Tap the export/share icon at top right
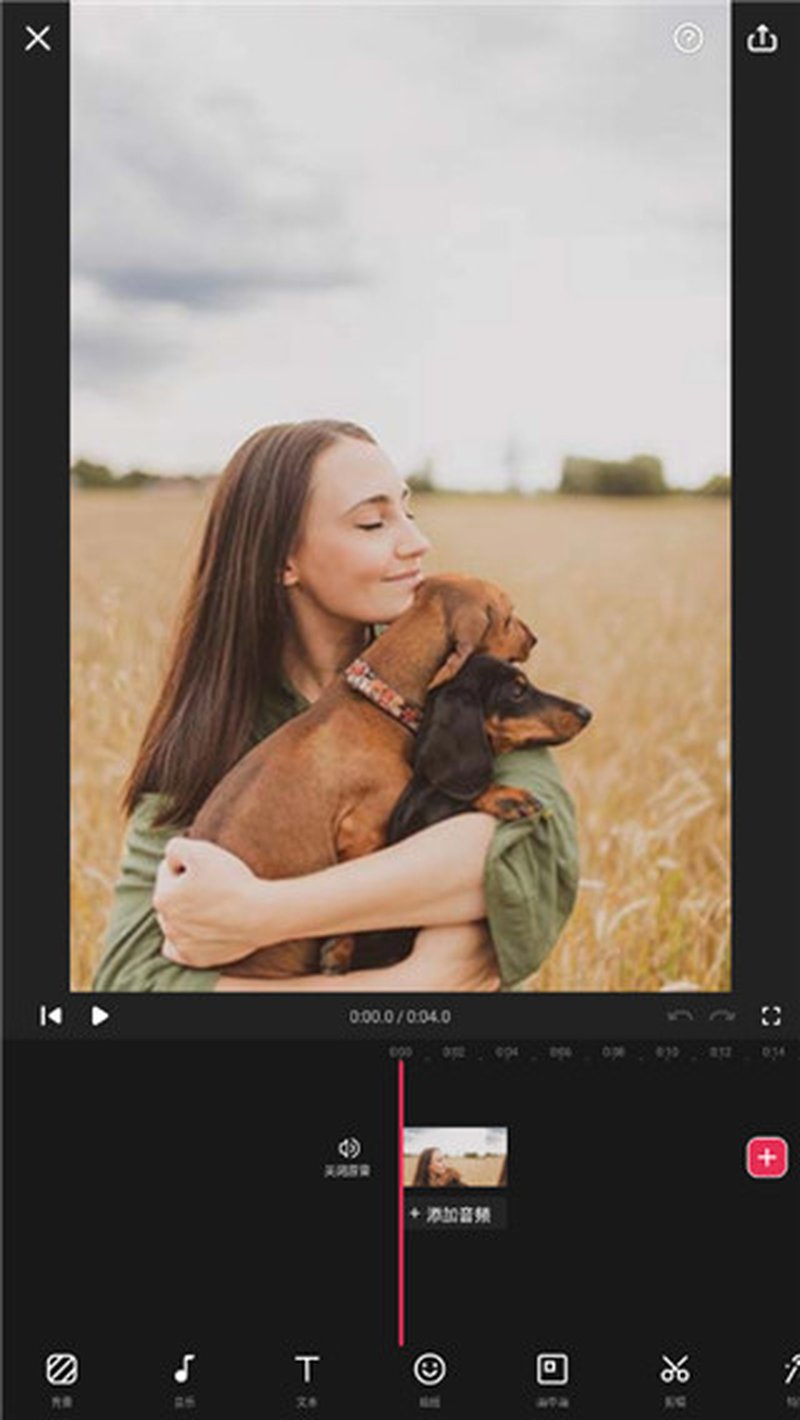The width and height of the screenshot is (800, 1420). pyautogui.click(x=763, y=39)
